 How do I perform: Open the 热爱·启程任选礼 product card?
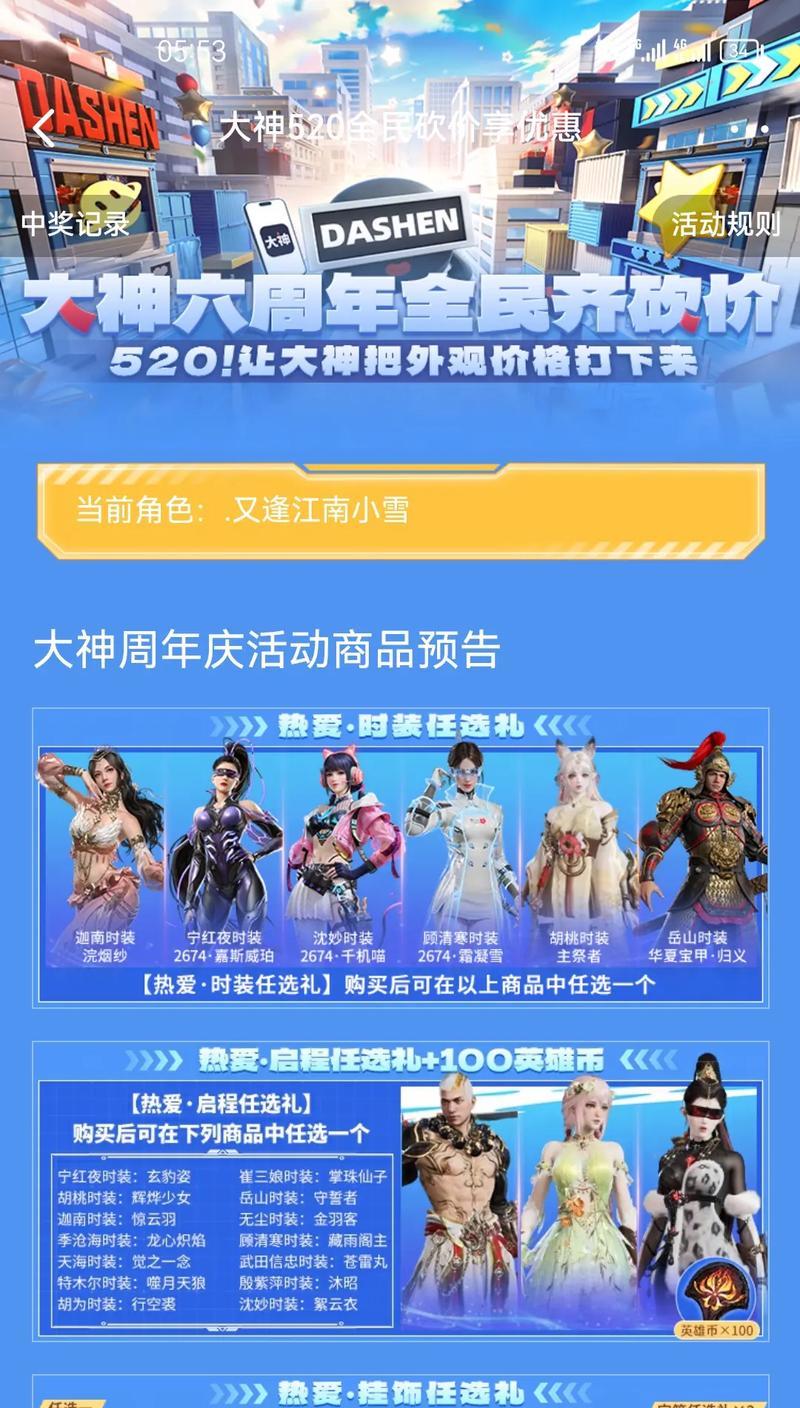400,1192
